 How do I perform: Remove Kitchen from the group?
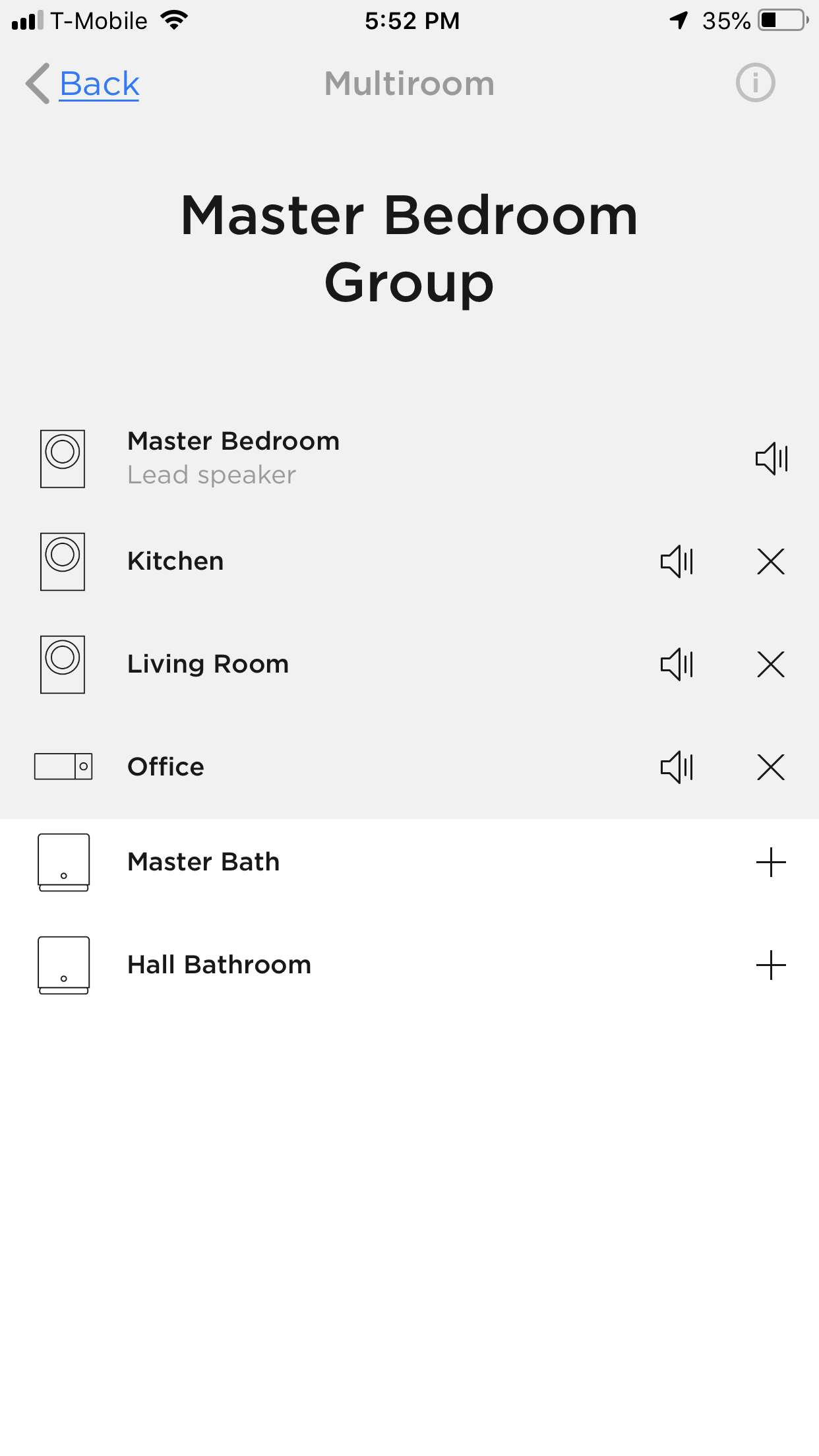pos(770,562)
